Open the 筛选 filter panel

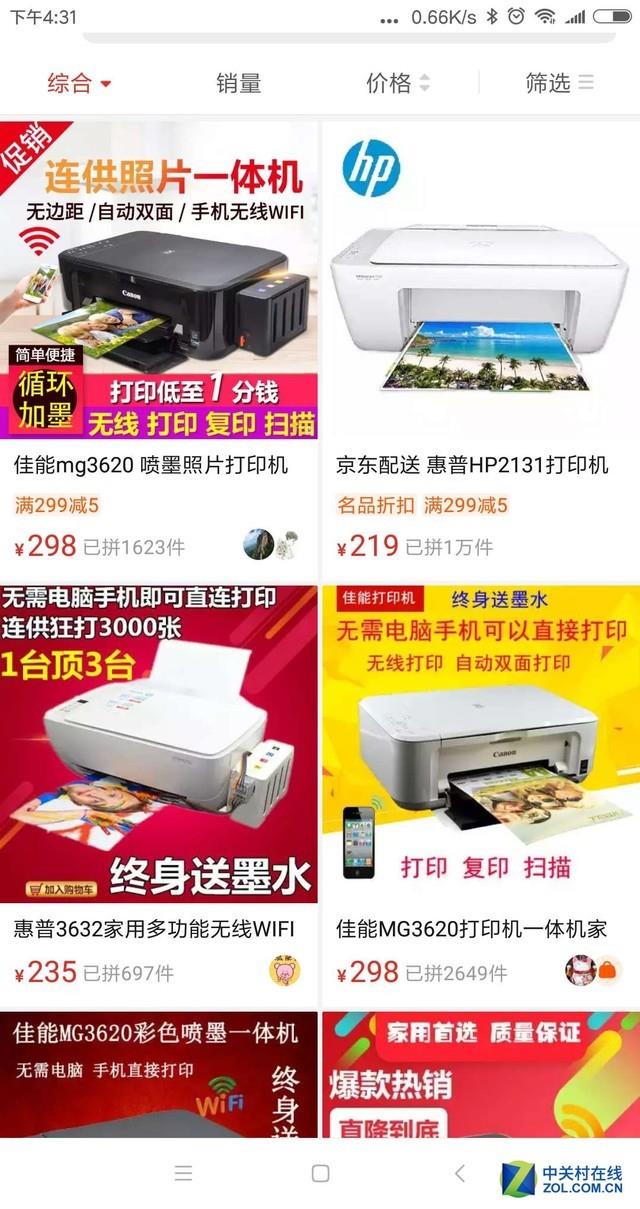(559, 83)
